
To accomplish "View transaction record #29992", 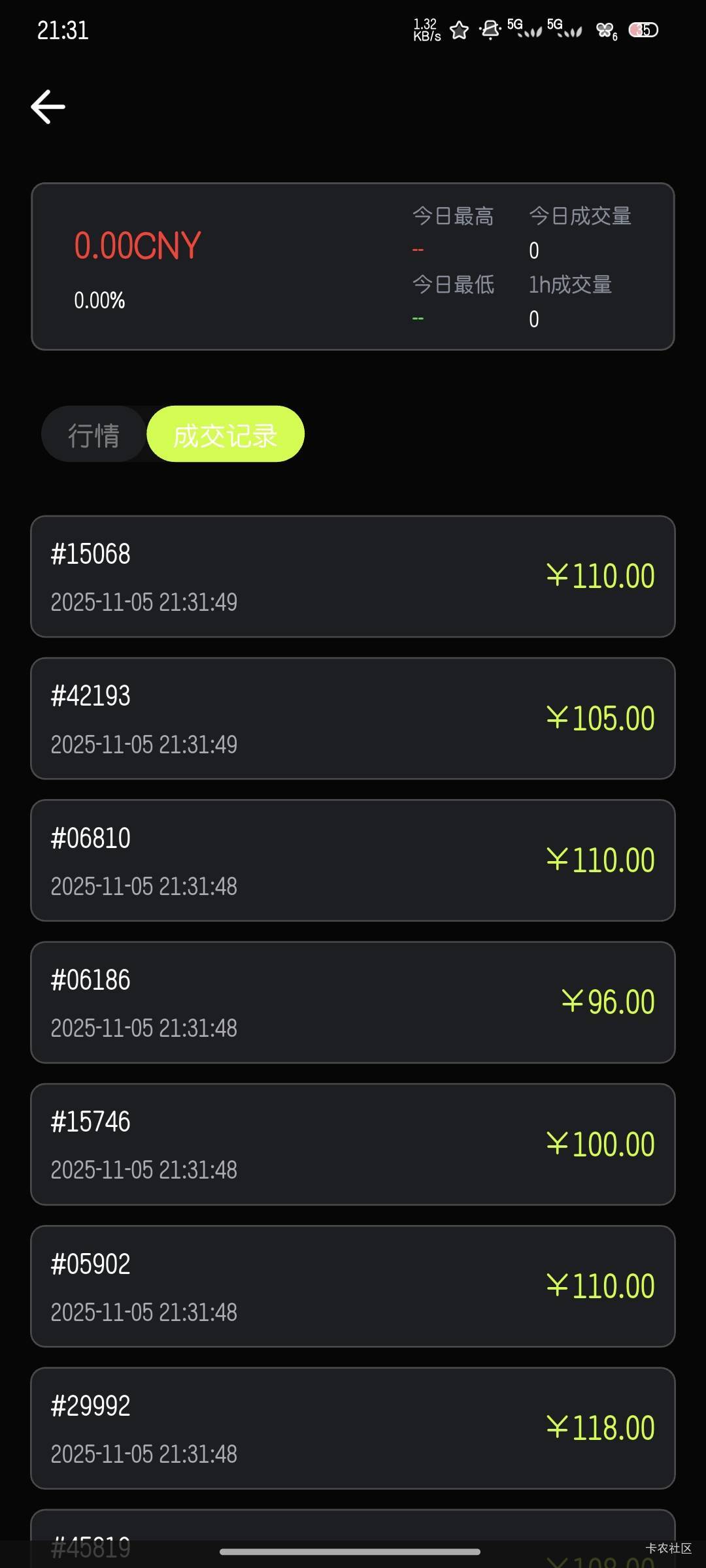I will point(353,1428).
